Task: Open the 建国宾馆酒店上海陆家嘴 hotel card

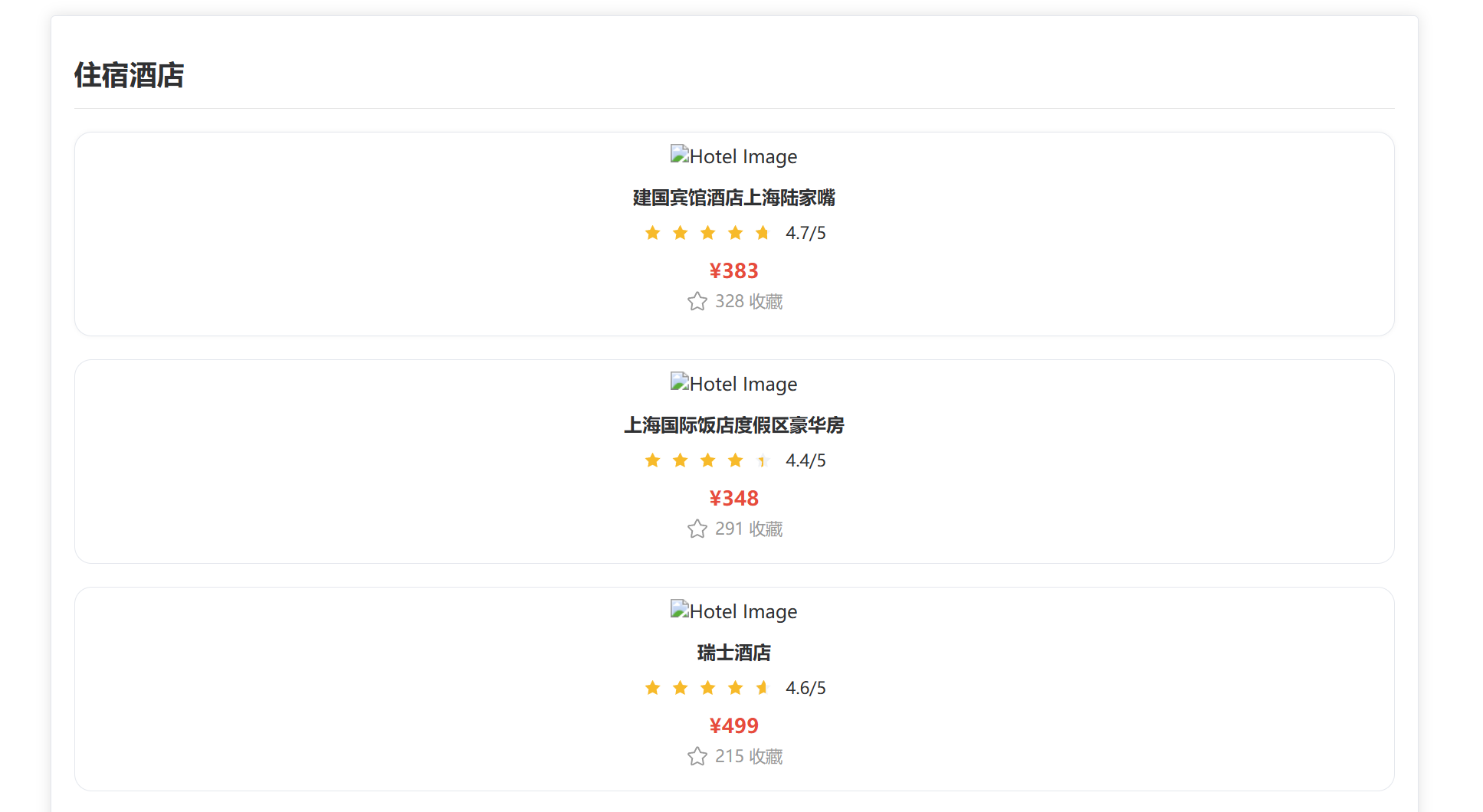Action: (x=733, y=198)
